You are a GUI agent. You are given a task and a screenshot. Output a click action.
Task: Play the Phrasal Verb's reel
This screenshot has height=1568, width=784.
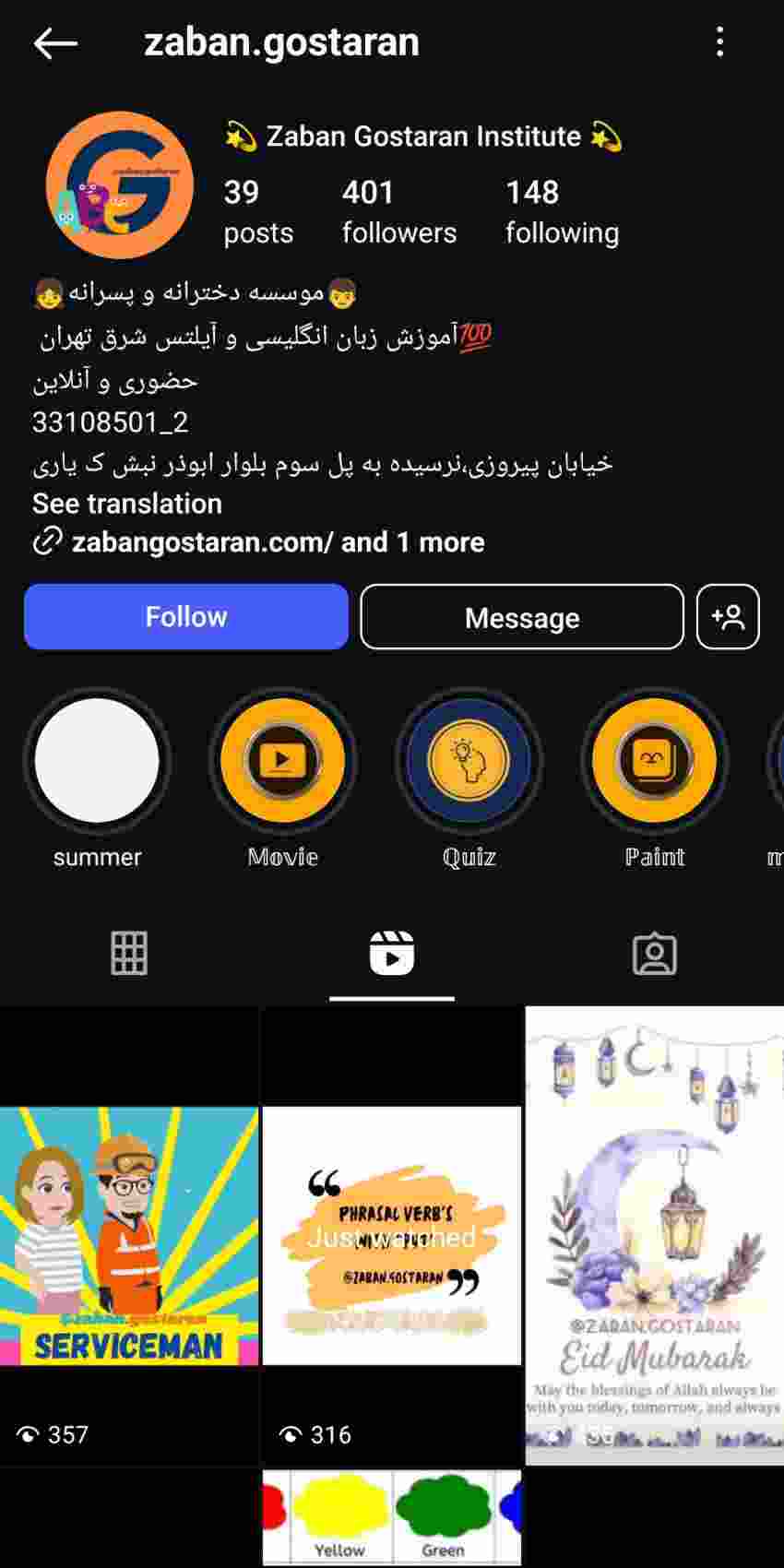point(392,1236)
